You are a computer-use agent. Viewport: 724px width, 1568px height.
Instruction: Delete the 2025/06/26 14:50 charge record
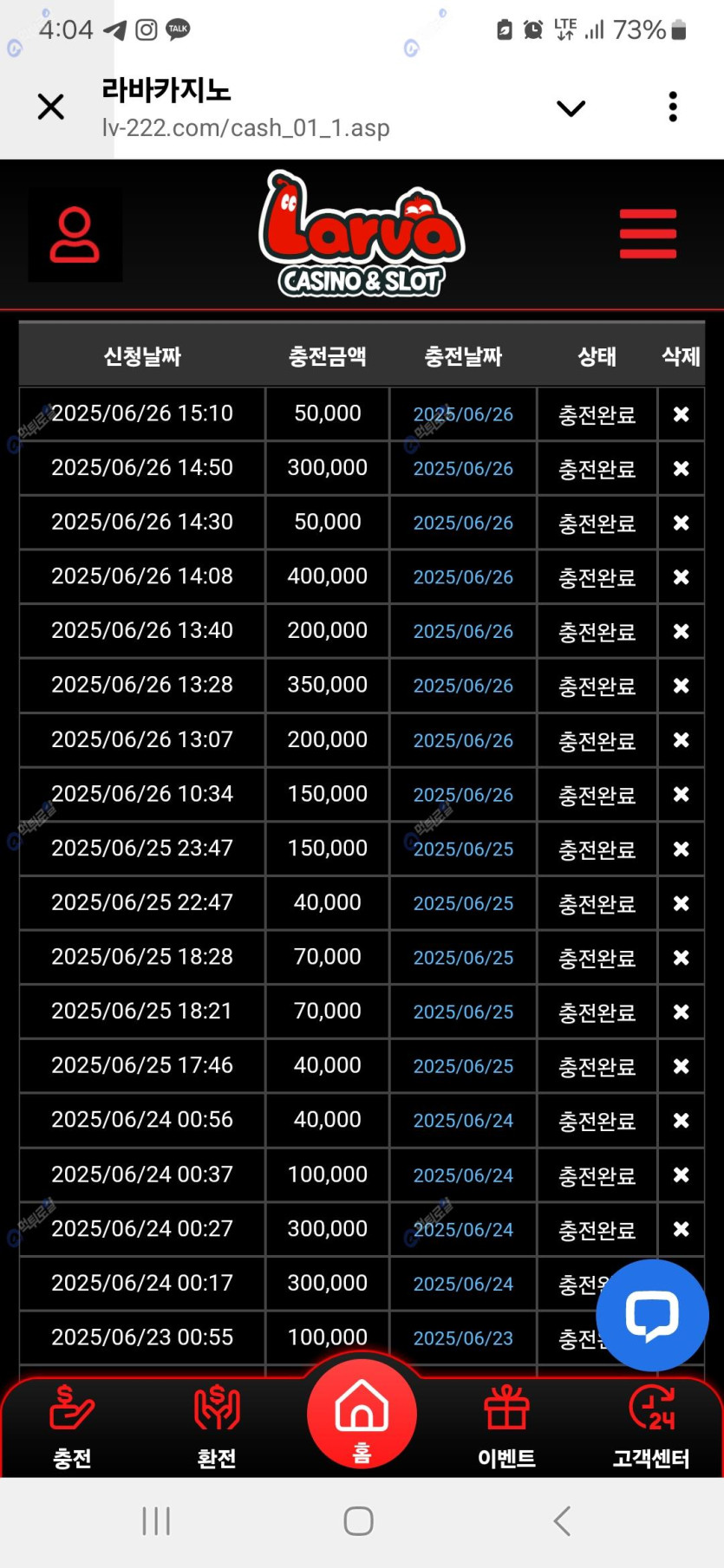pos(682,469)
